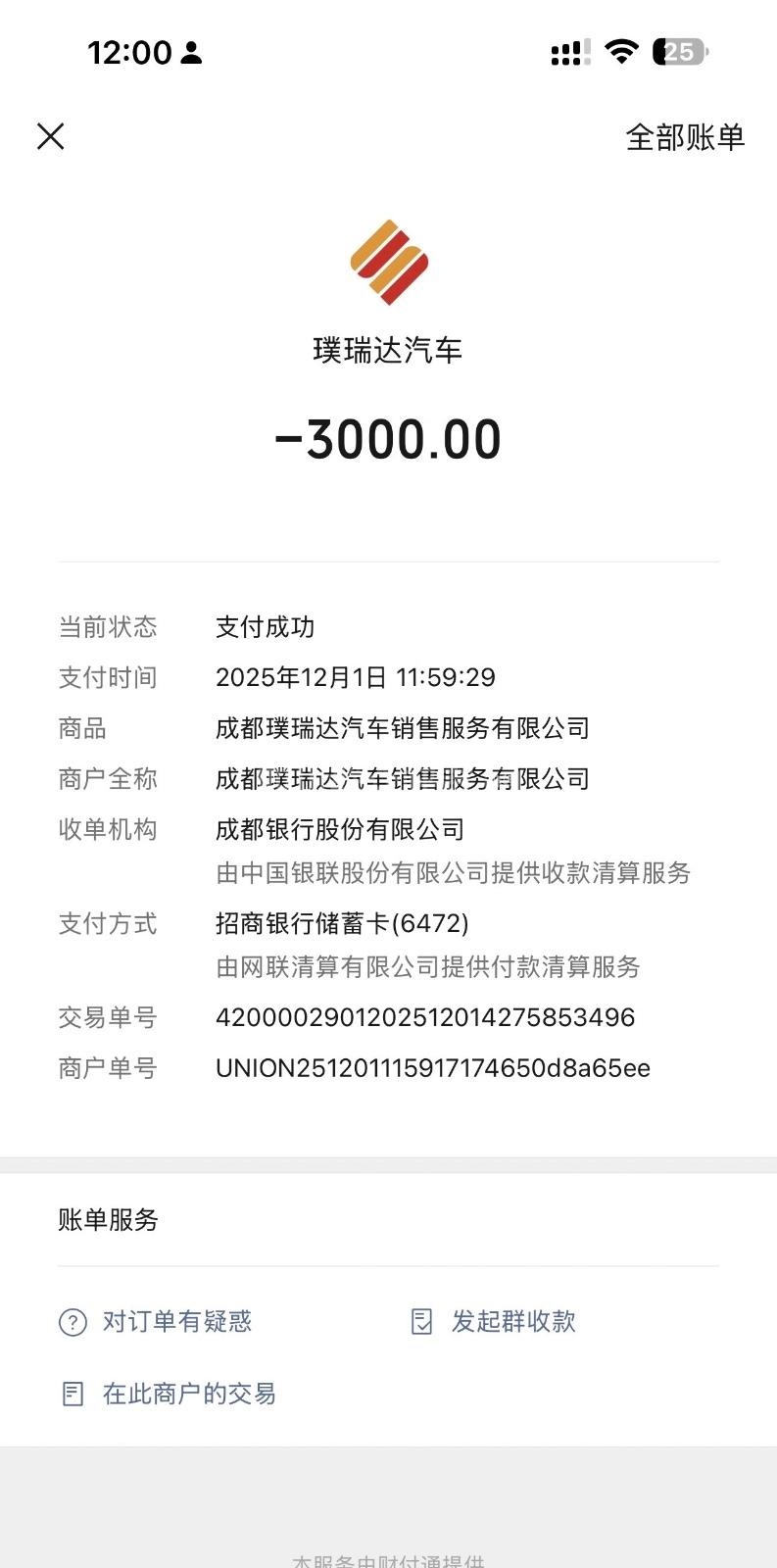Open 全部账单 (all bills)
777x1568 pixels.
[685, 137]
